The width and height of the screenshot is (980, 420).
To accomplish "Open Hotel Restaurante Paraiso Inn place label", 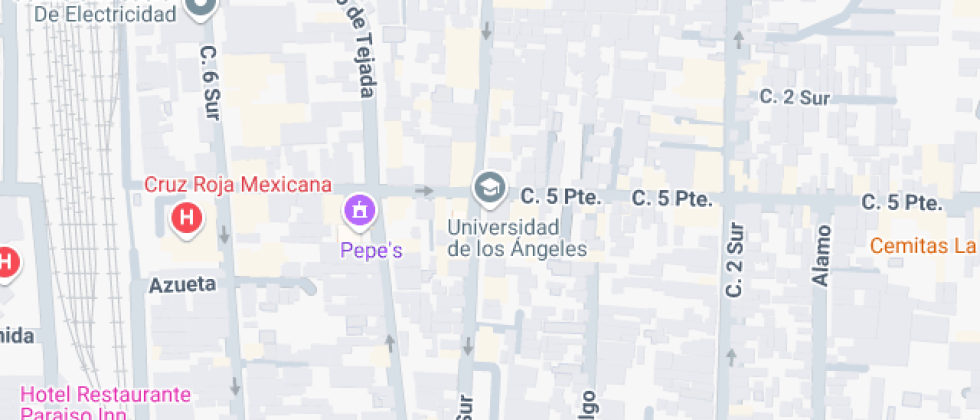I will (105, 402).
